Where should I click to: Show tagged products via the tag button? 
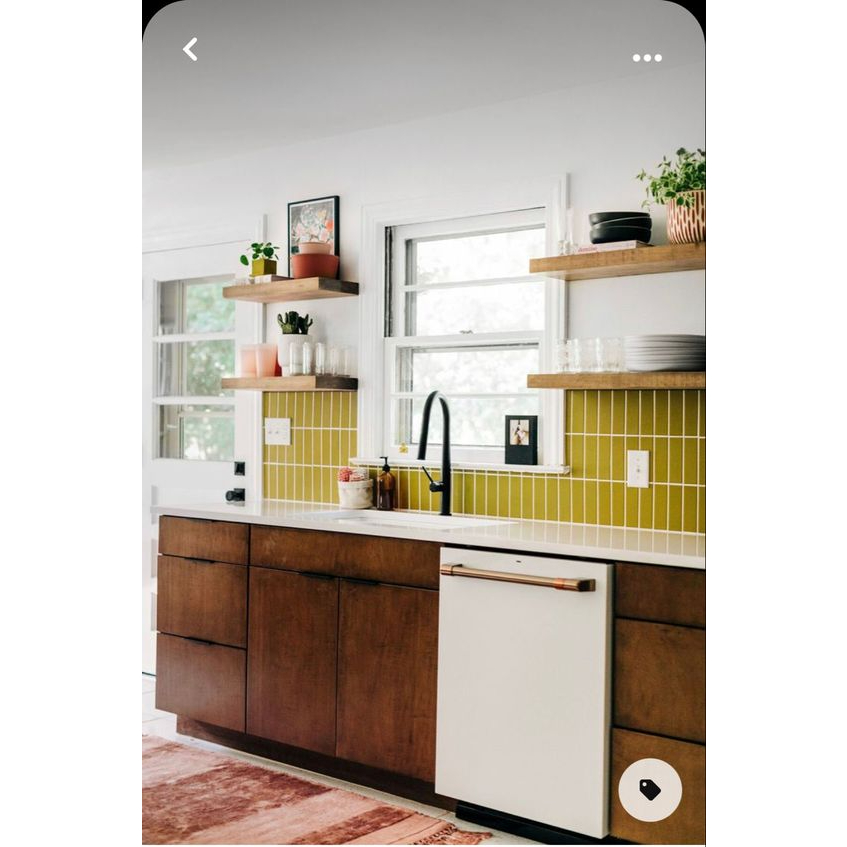click(x=650, y=790)
